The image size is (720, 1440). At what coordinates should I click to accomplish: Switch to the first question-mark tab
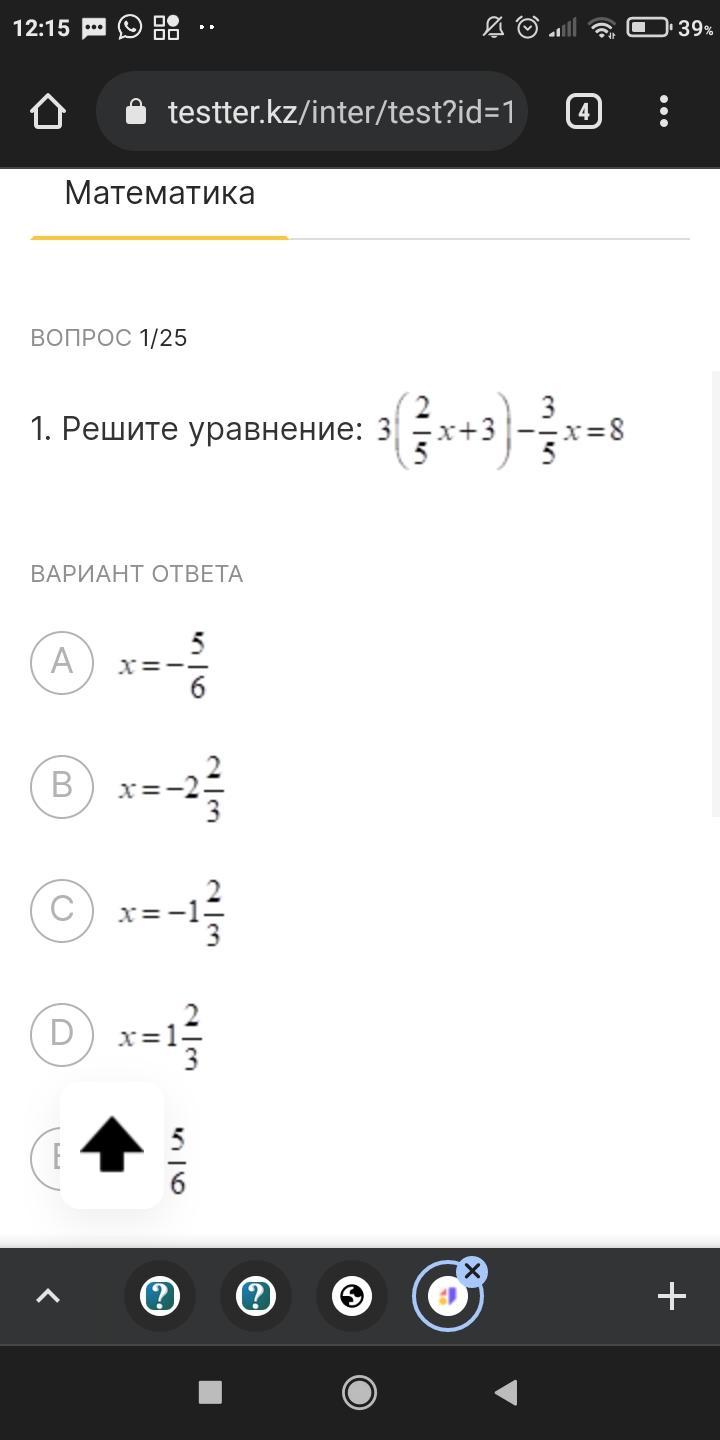click(160, 1296)
